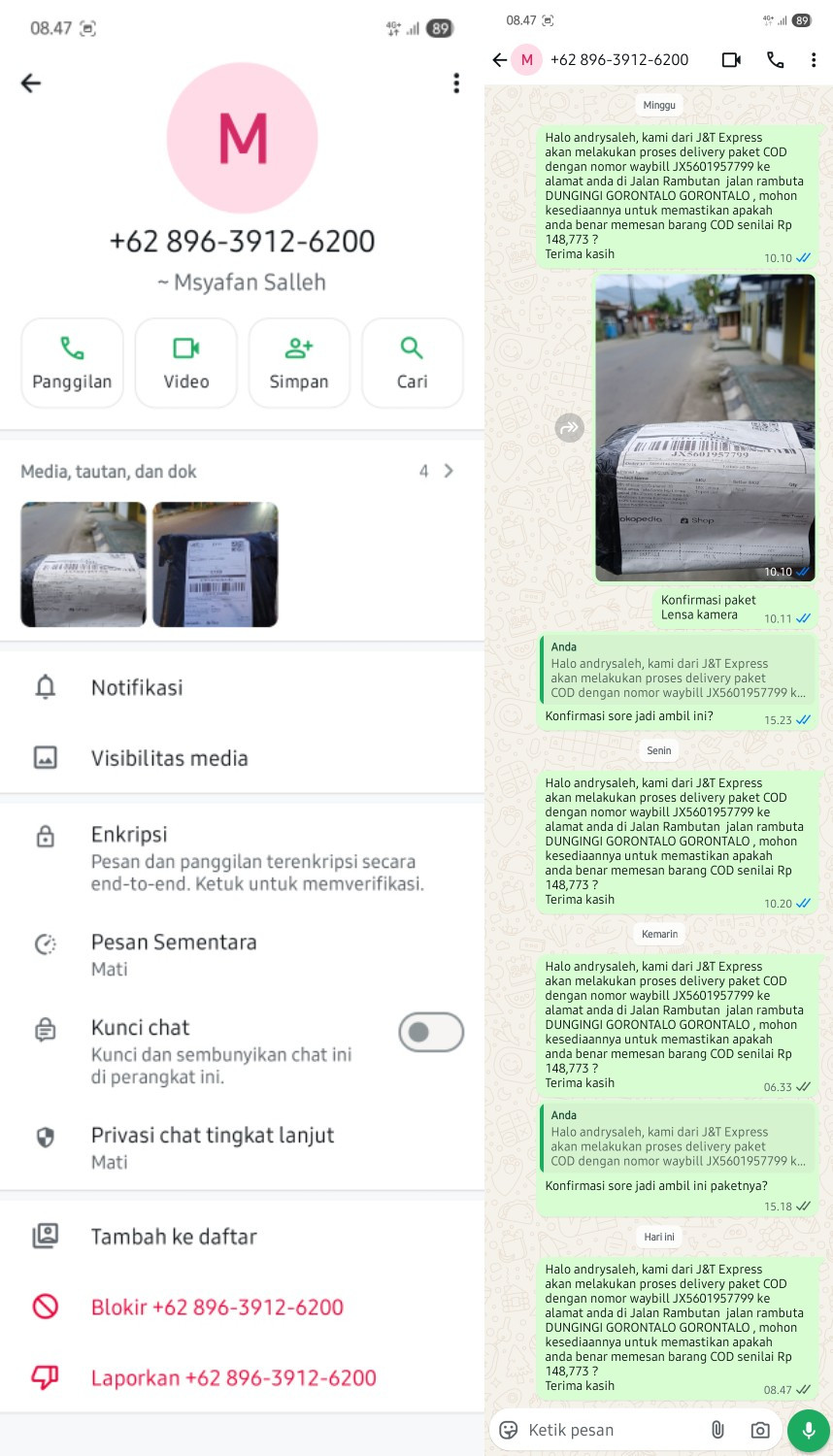Open Visibilitas media
The width and height of the screenshot is (833, 1456).
[x=242, y=758]
